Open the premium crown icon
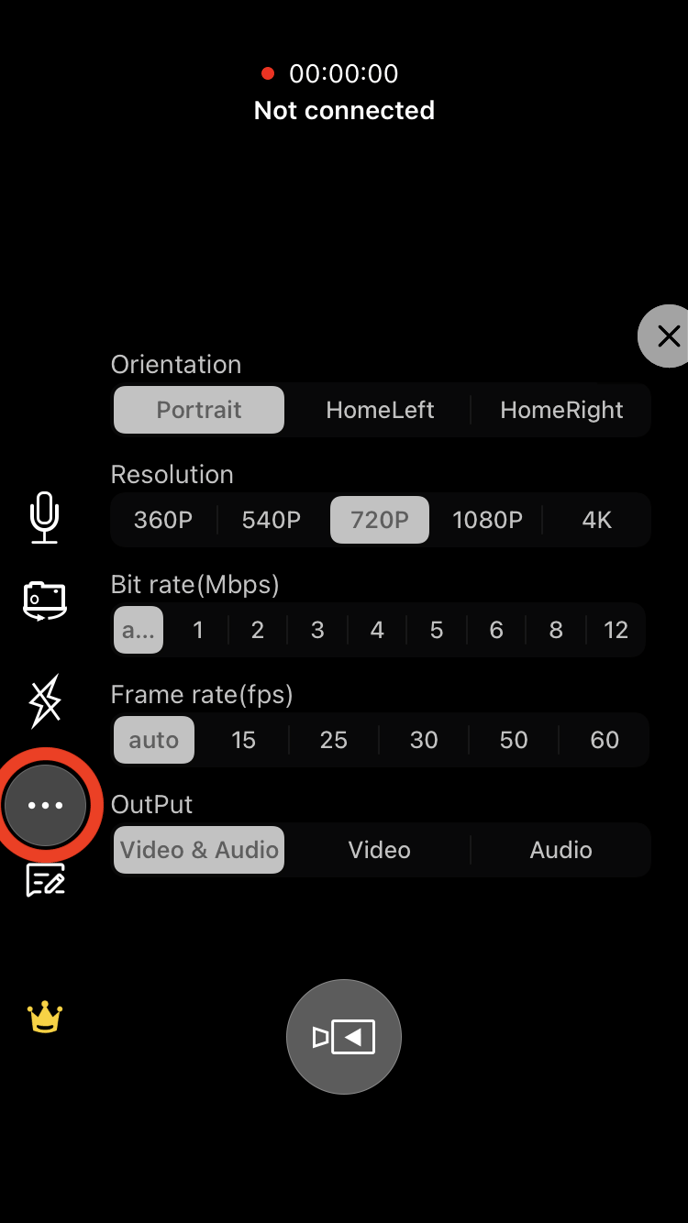688x1223 pixels. click(x=44, y=1018)
